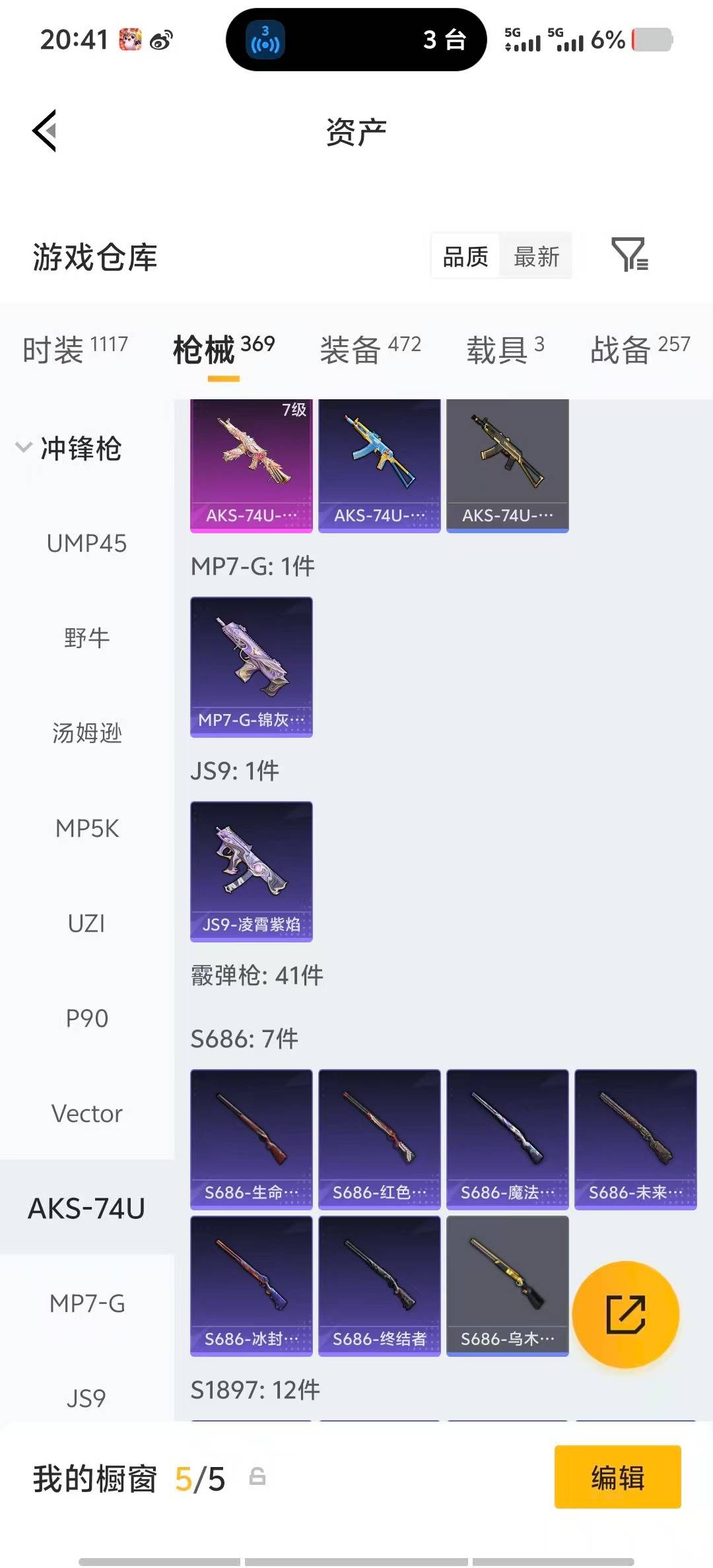Select the S686-终结者 shotgun skin
The height and width of the screenshot is (1568, 713).
[x=380, y=1286]
